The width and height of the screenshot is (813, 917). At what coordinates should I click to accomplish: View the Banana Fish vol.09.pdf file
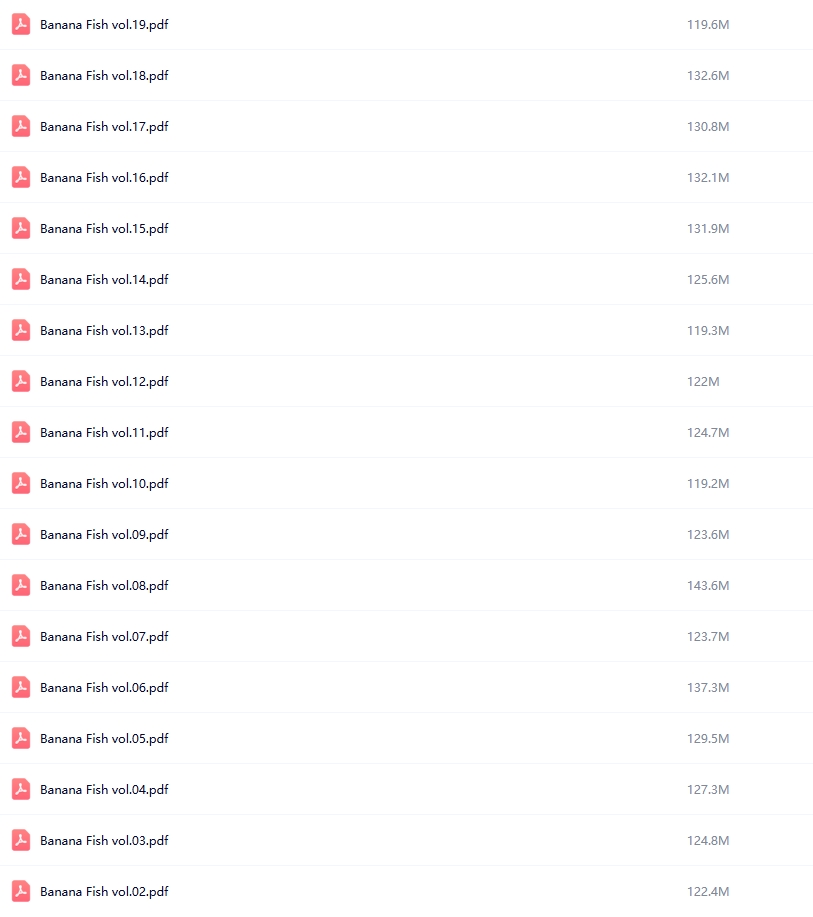(x=104, y=534)
